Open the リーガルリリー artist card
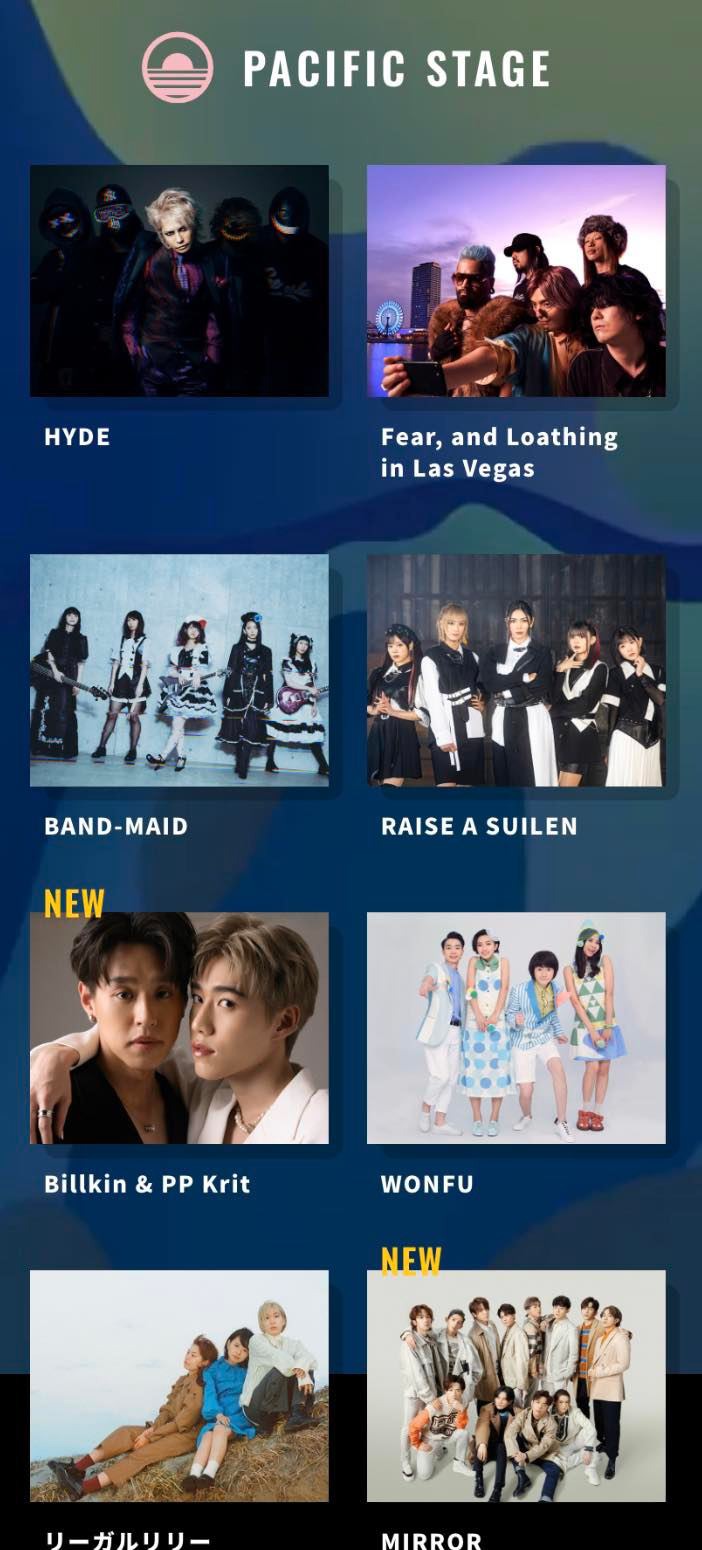 point(179,1386)
